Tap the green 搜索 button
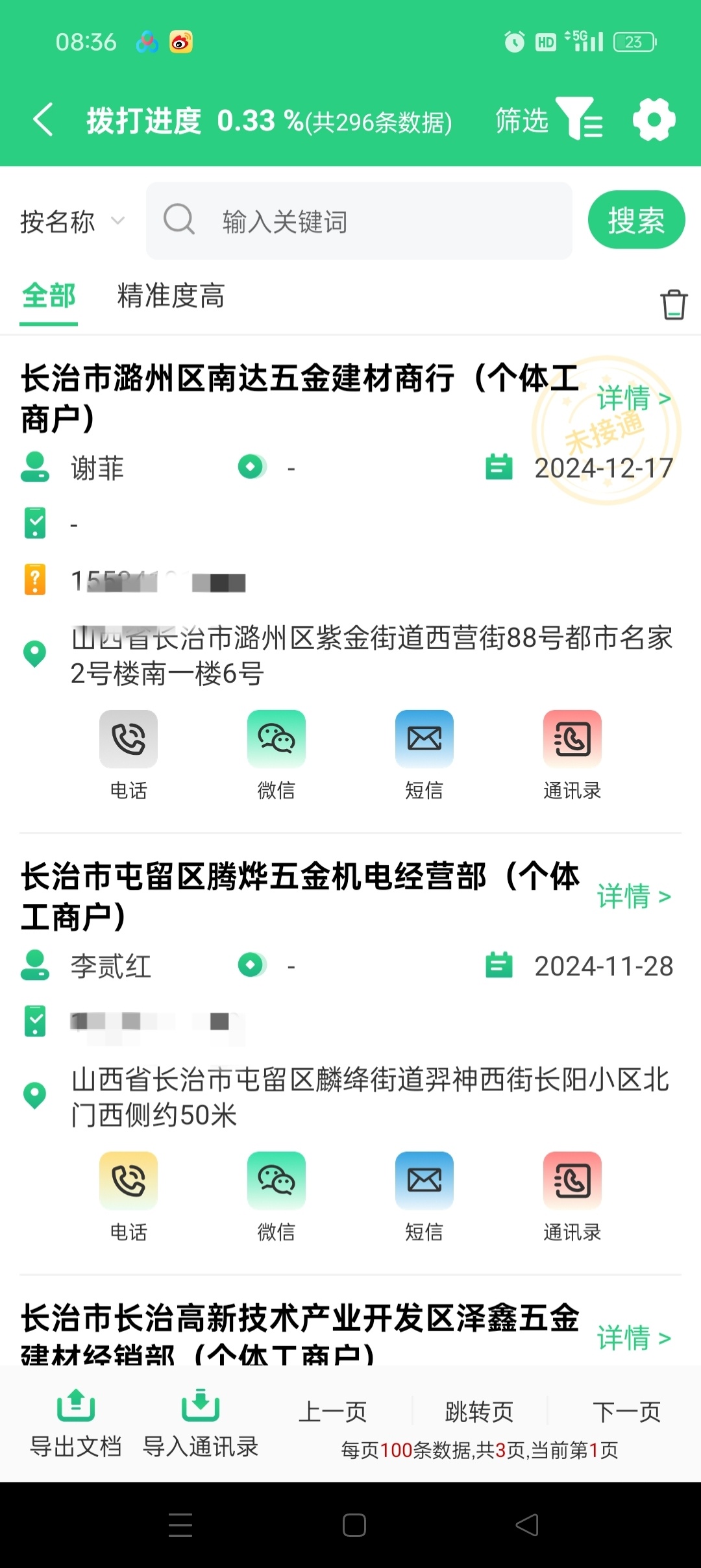701x1568 pixels. pyautogui.click(x=635, y=220)
